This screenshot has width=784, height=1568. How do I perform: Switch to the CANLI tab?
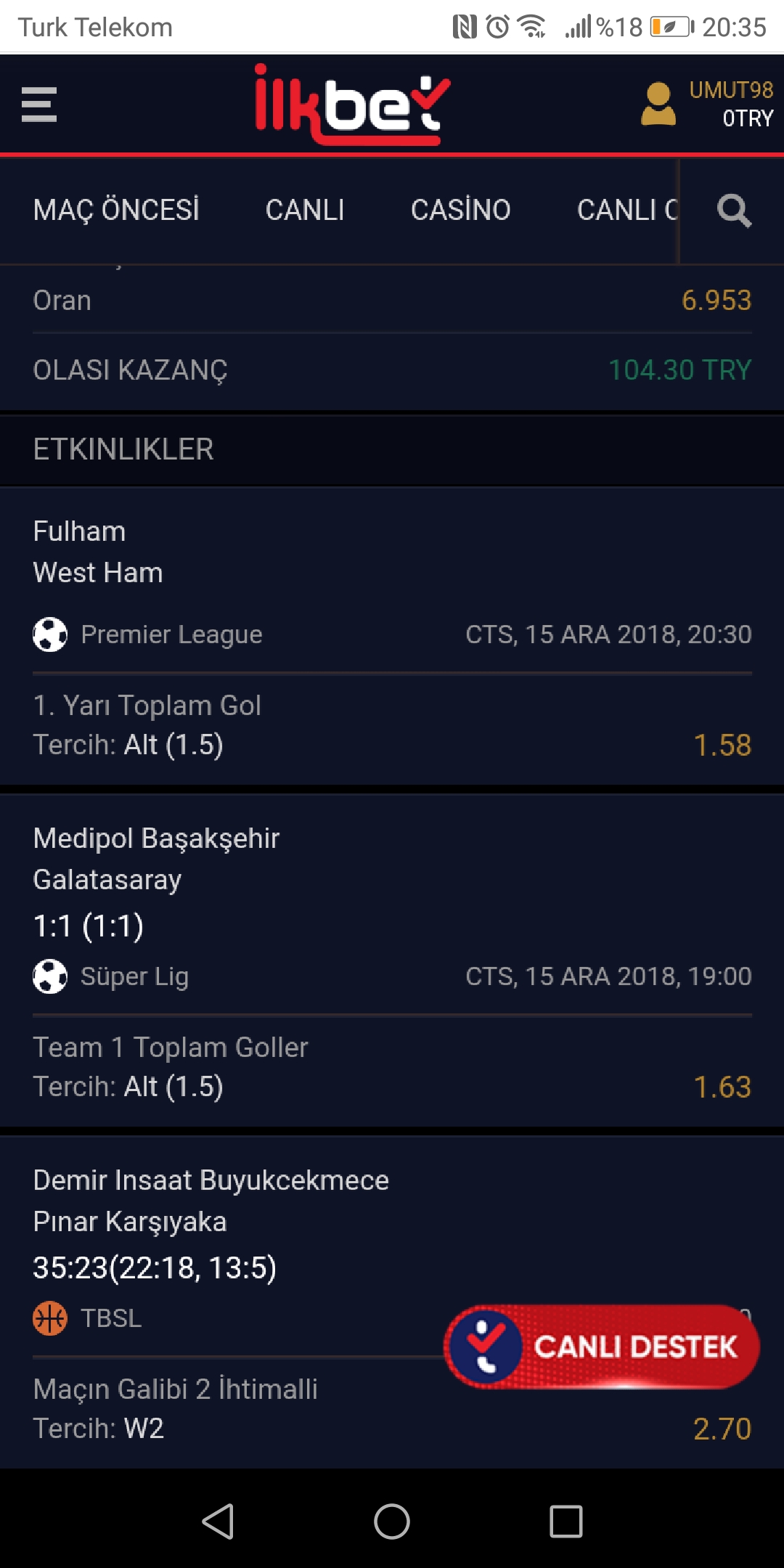click(305, 210)
